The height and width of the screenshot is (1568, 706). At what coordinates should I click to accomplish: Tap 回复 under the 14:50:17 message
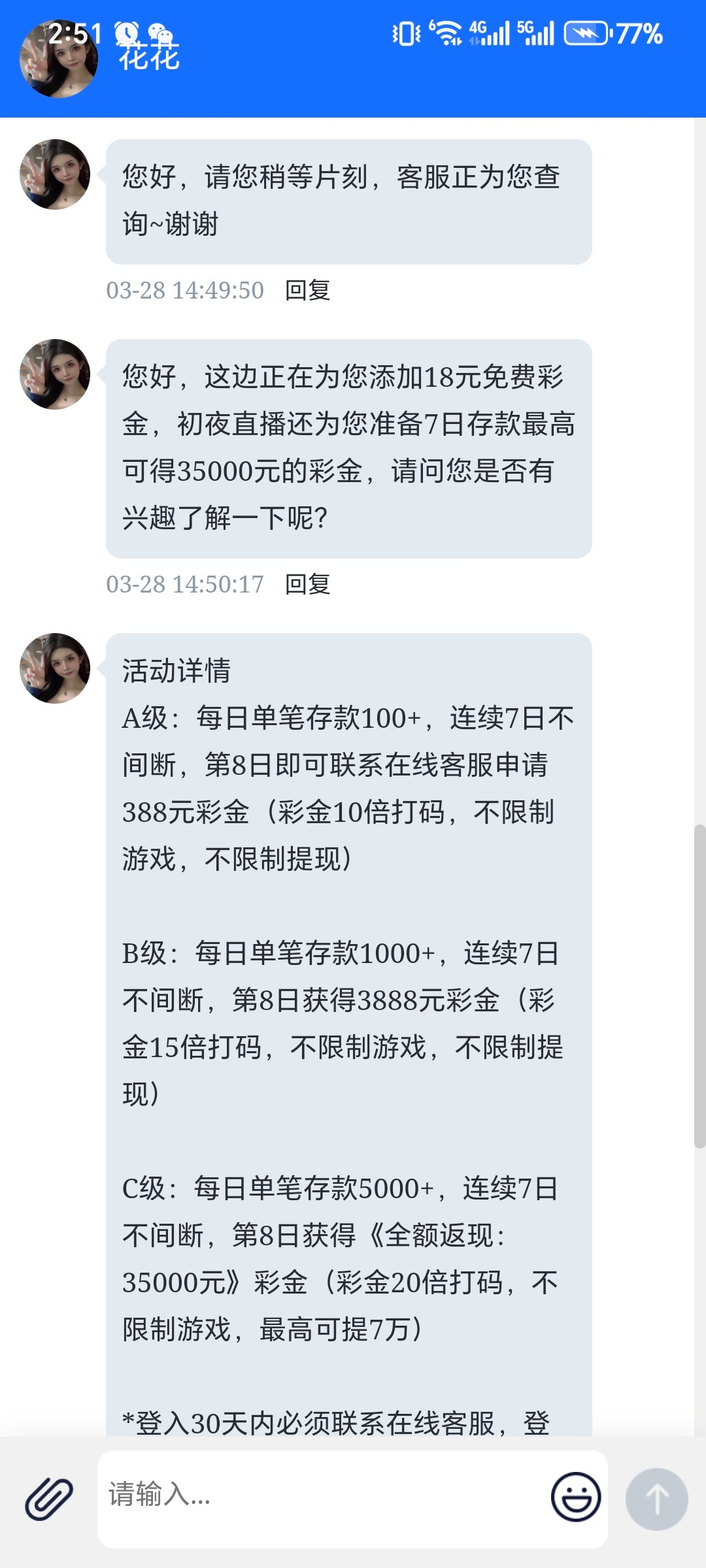tap(308, 584)
